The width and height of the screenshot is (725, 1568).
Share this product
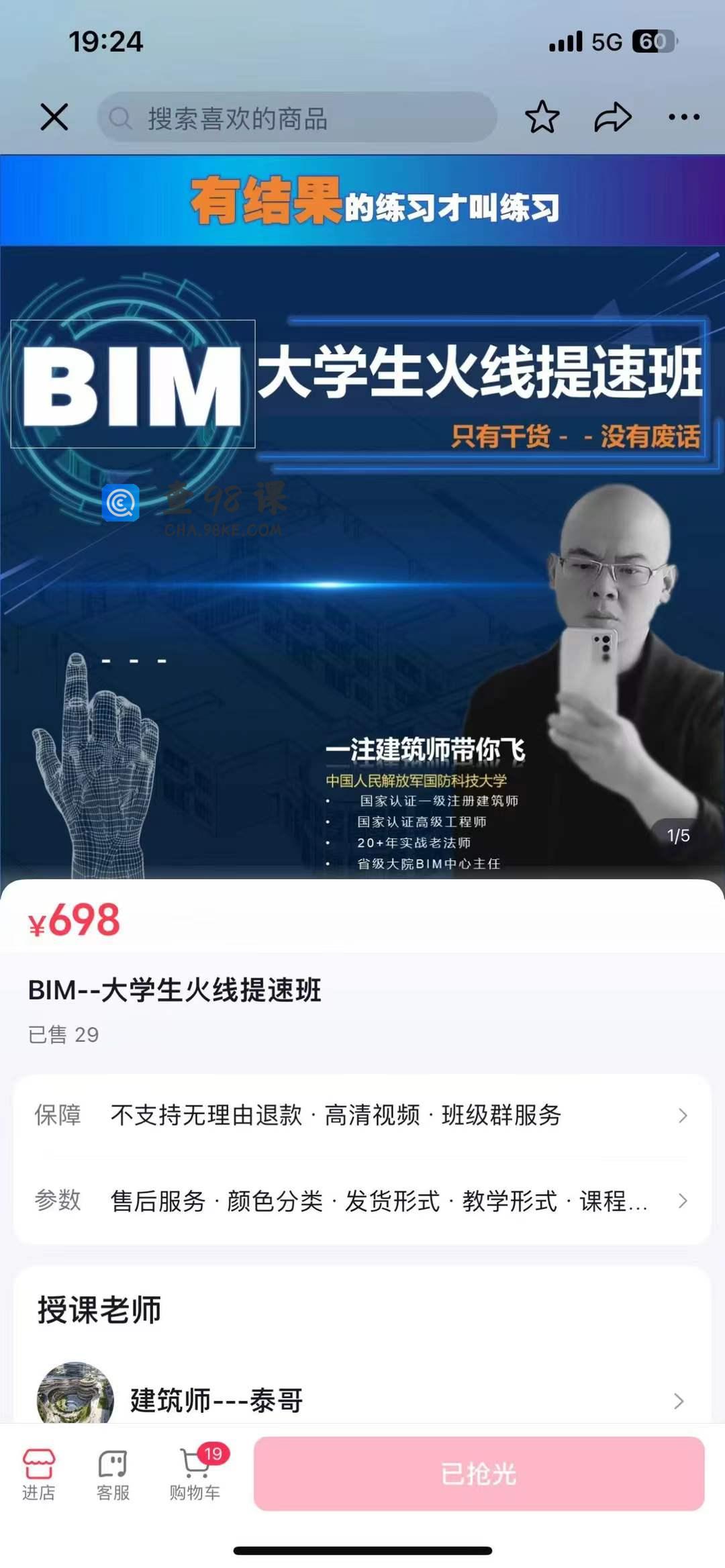[613, 117]
